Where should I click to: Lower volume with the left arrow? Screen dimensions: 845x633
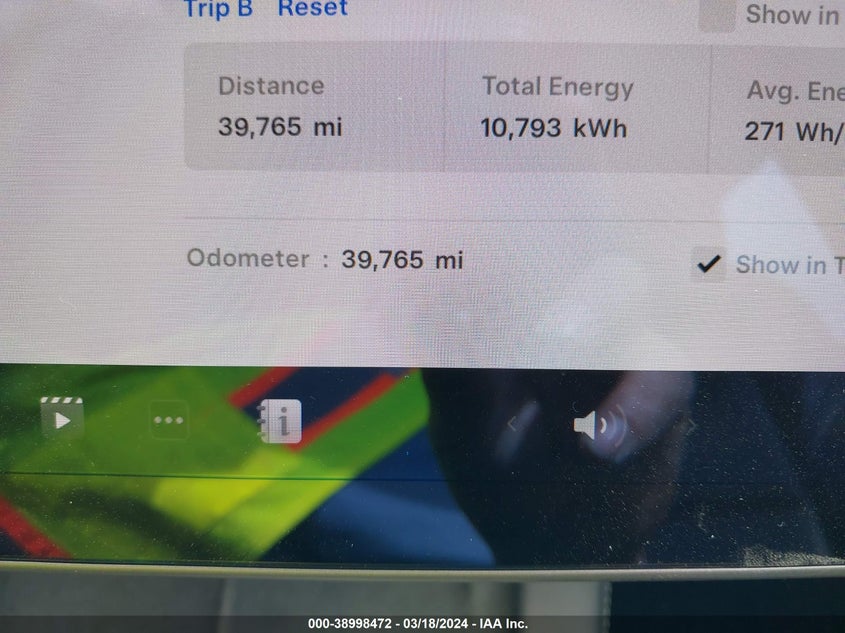click(513, 425)
